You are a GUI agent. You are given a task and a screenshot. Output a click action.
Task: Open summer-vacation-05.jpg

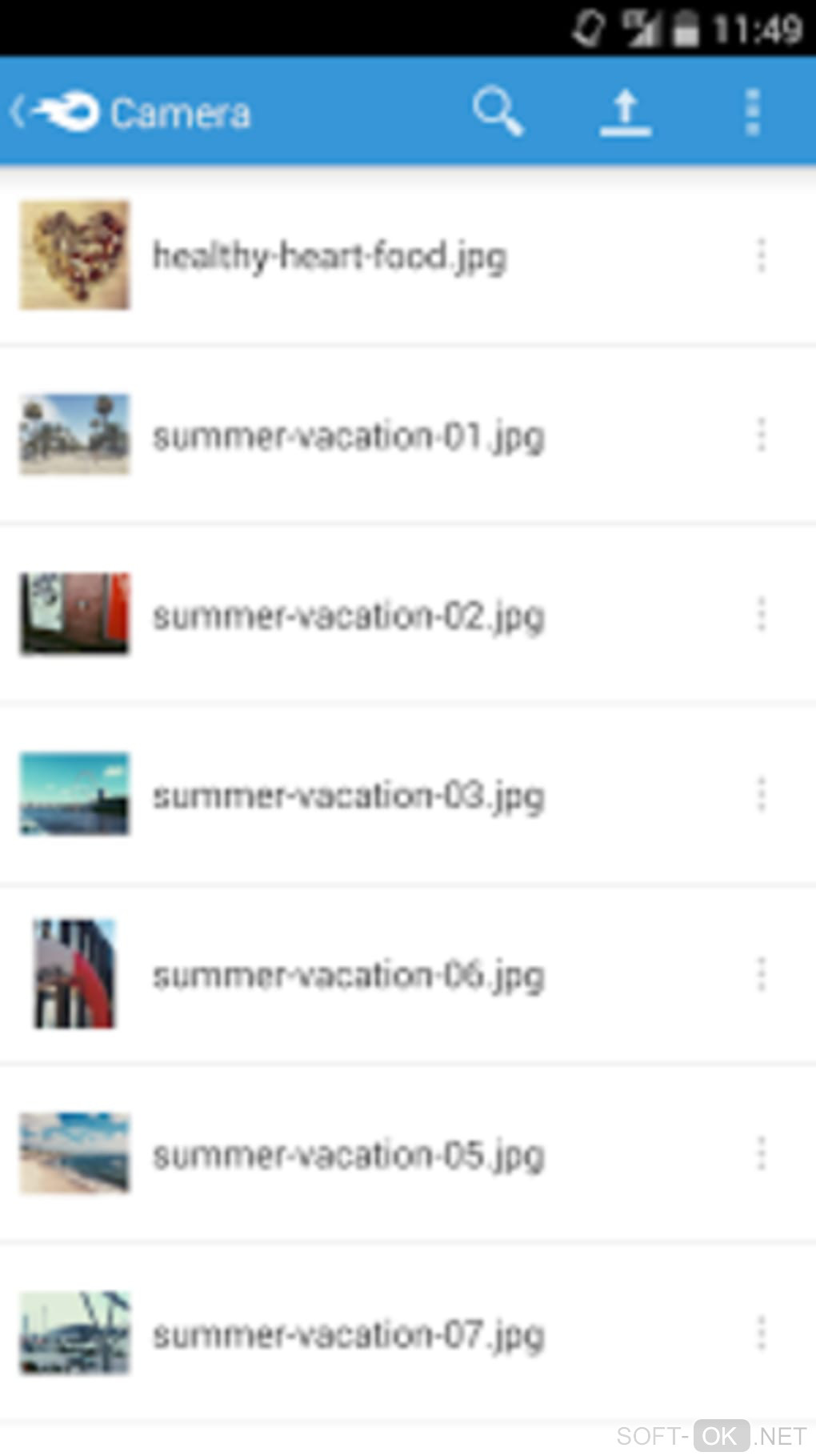pos(349,1155)
